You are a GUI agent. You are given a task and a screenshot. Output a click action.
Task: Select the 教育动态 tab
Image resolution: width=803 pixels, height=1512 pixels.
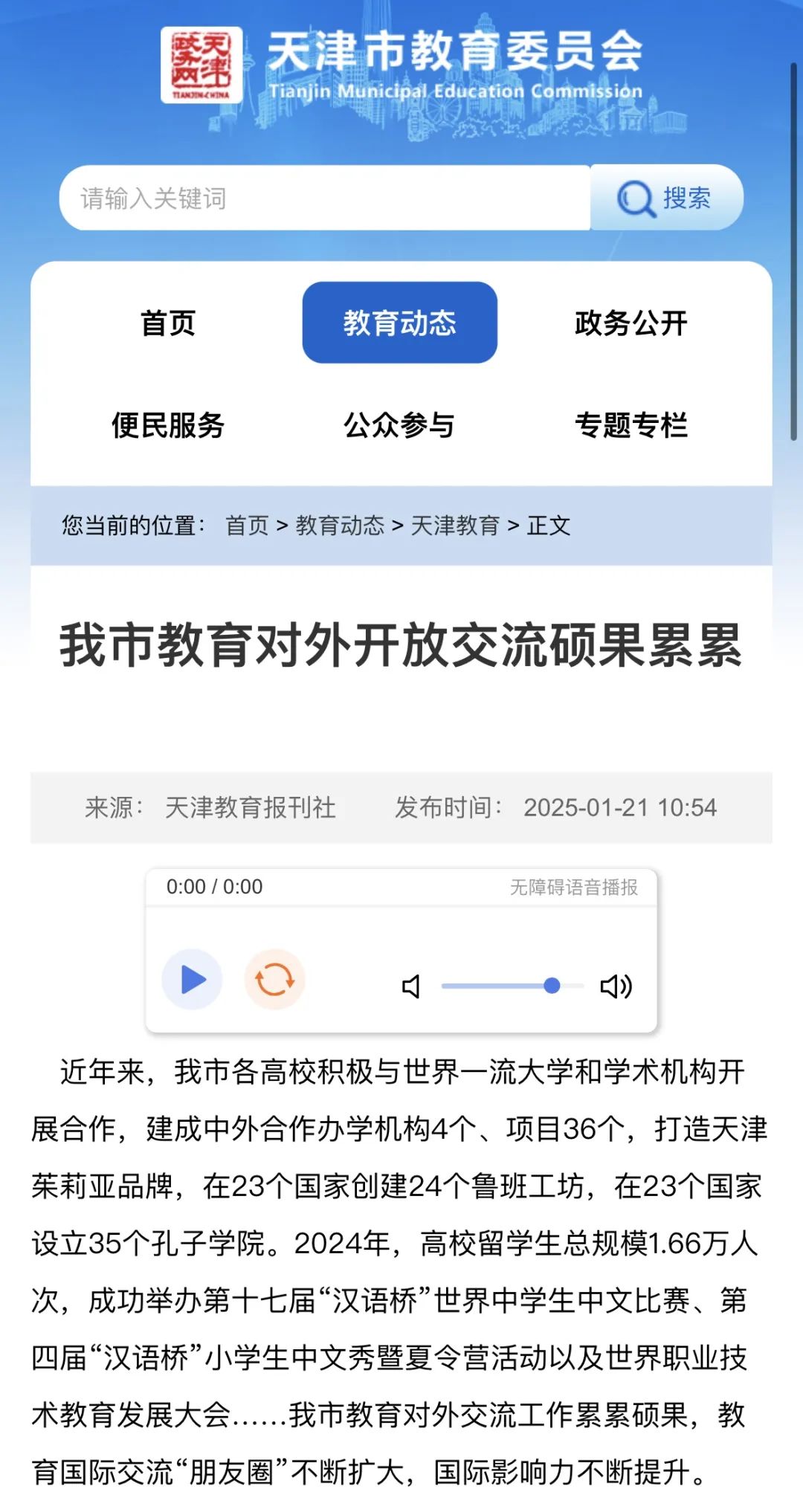399,323
